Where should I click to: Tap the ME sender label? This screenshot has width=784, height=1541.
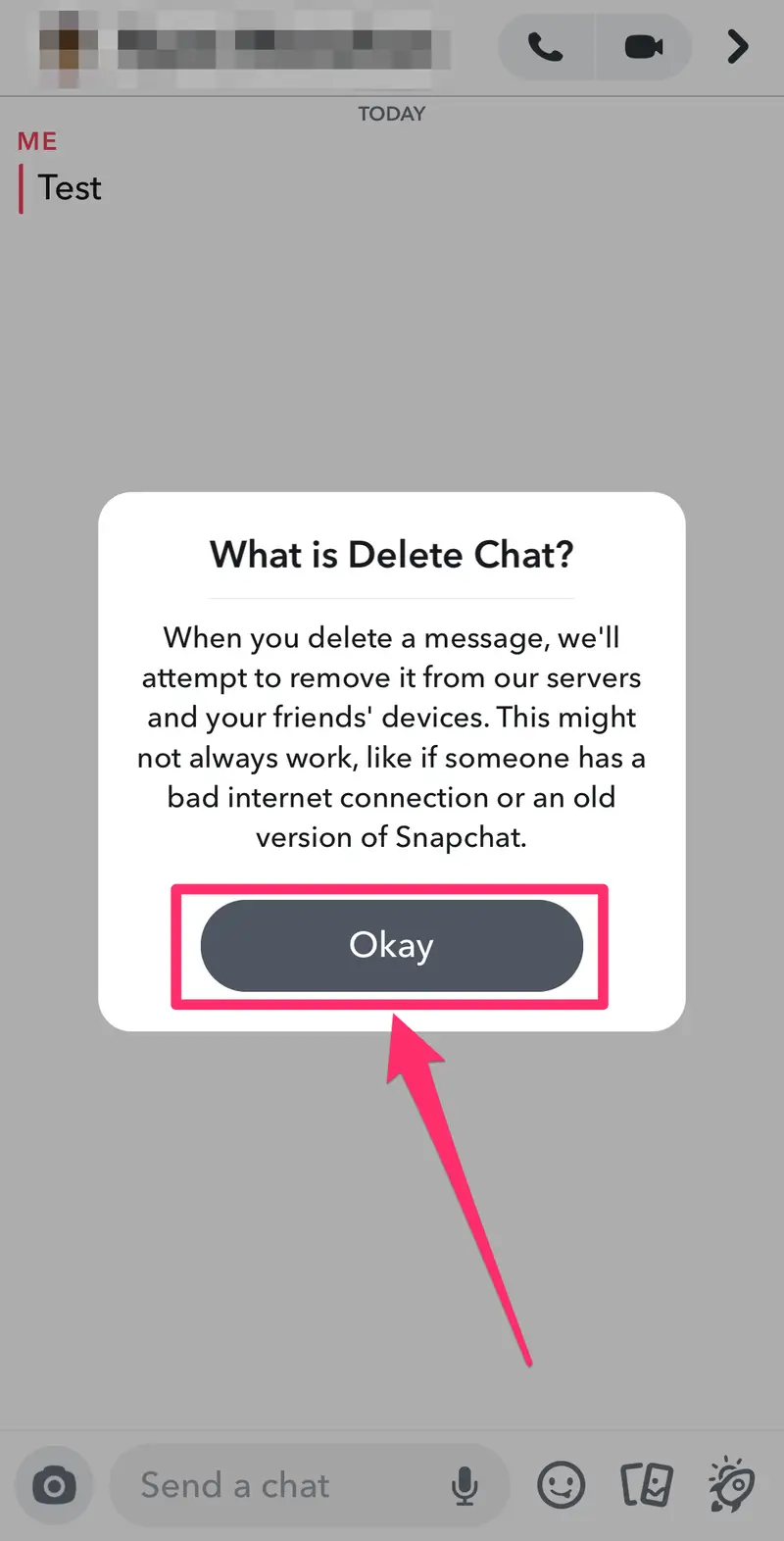click(37, 140)
